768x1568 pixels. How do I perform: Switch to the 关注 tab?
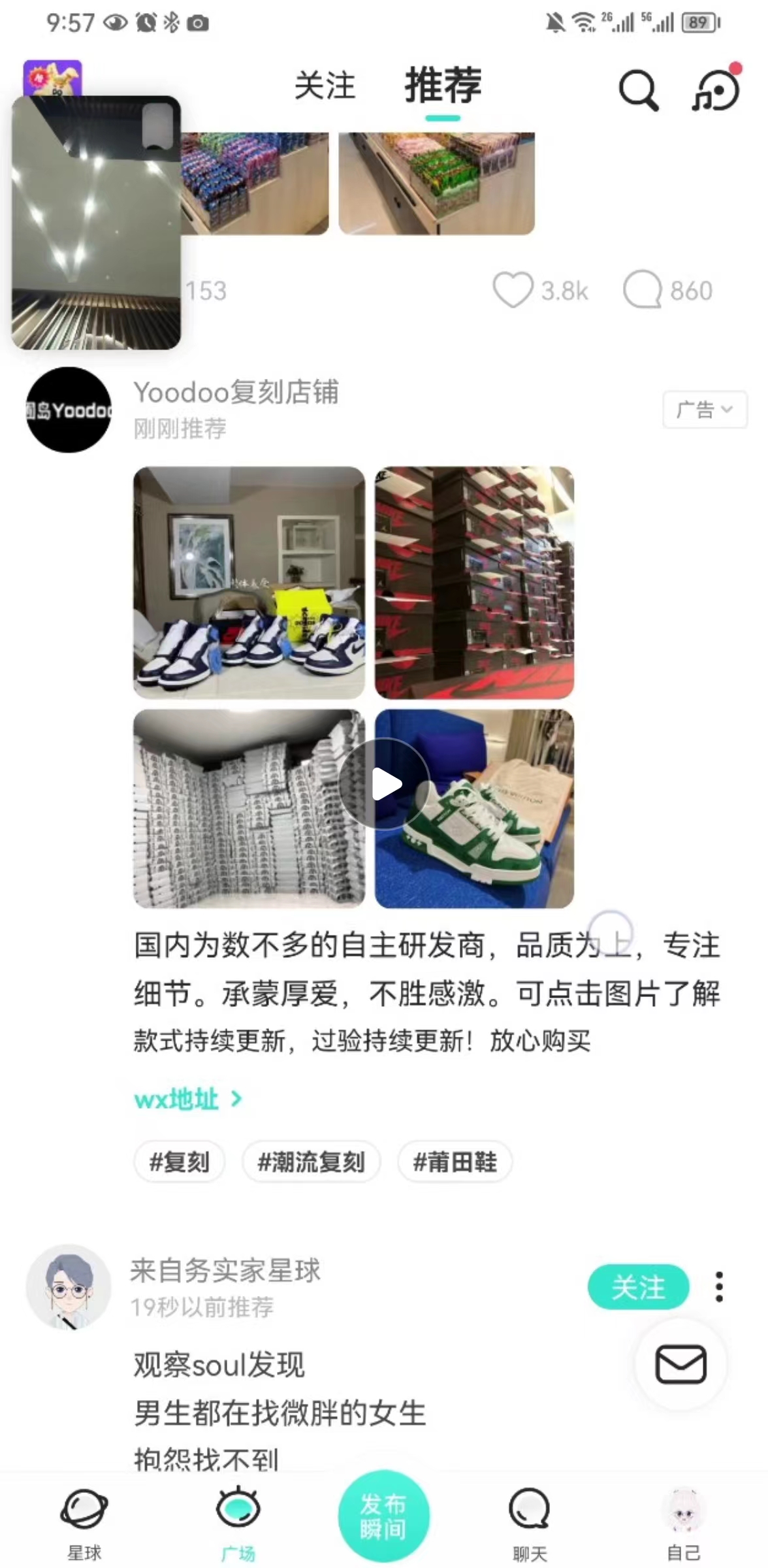click(325, 86)
